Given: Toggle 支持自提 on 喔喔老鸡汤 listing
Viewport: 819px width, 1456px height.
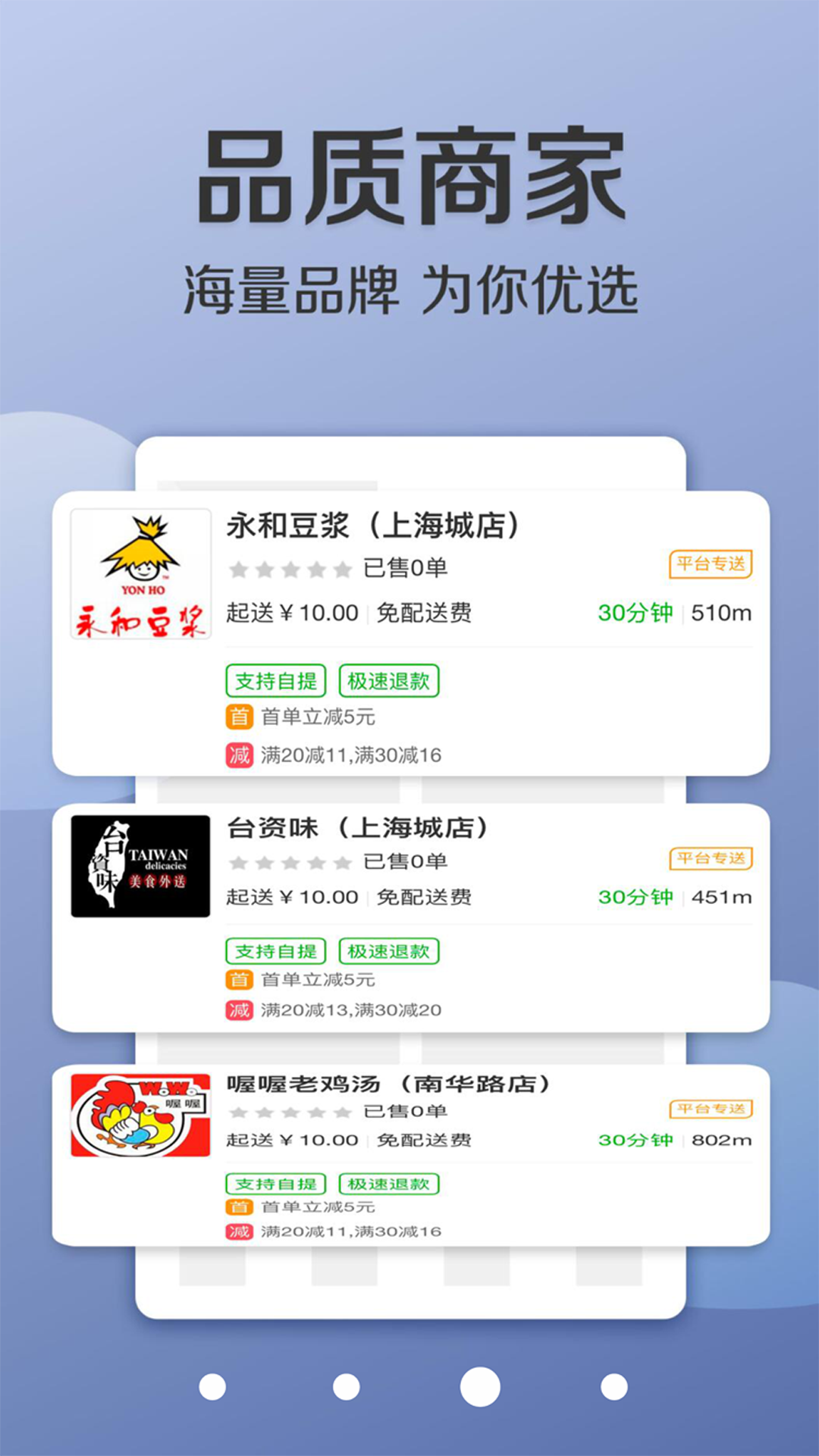Looking at the screenshot, I should click(x=276, y=1183).
